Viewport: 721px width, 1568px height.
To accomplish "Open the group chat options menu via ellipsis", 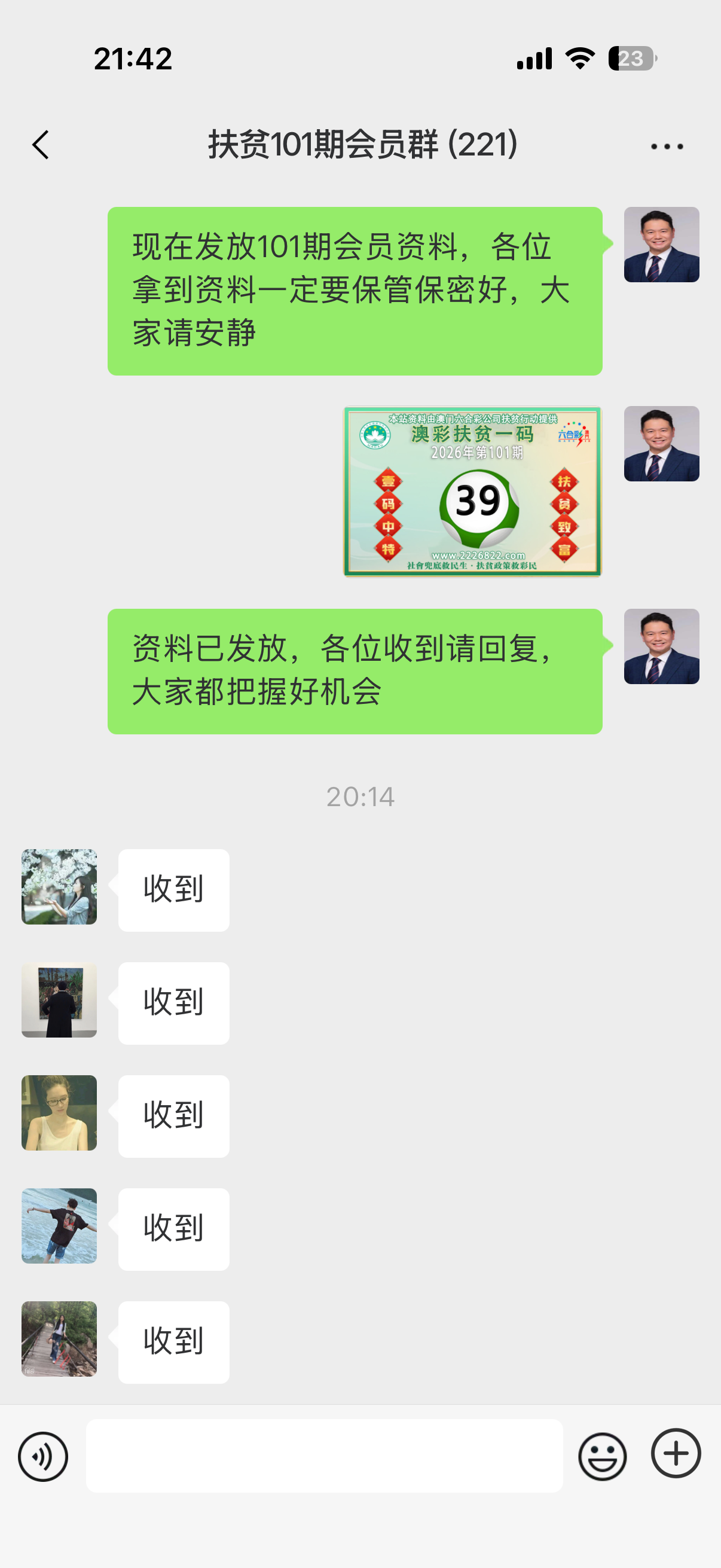I will click(x=666, y=145).
